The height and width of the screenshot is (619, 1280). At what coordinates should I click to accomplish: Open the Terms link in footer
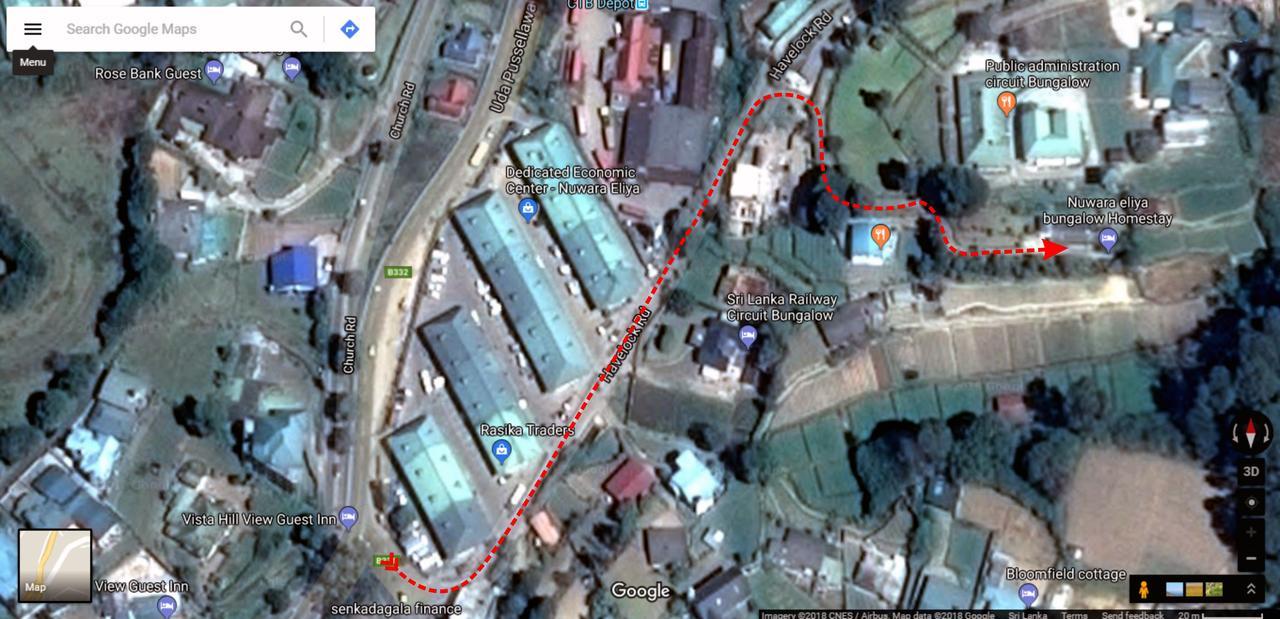[x=1074, y=615]
